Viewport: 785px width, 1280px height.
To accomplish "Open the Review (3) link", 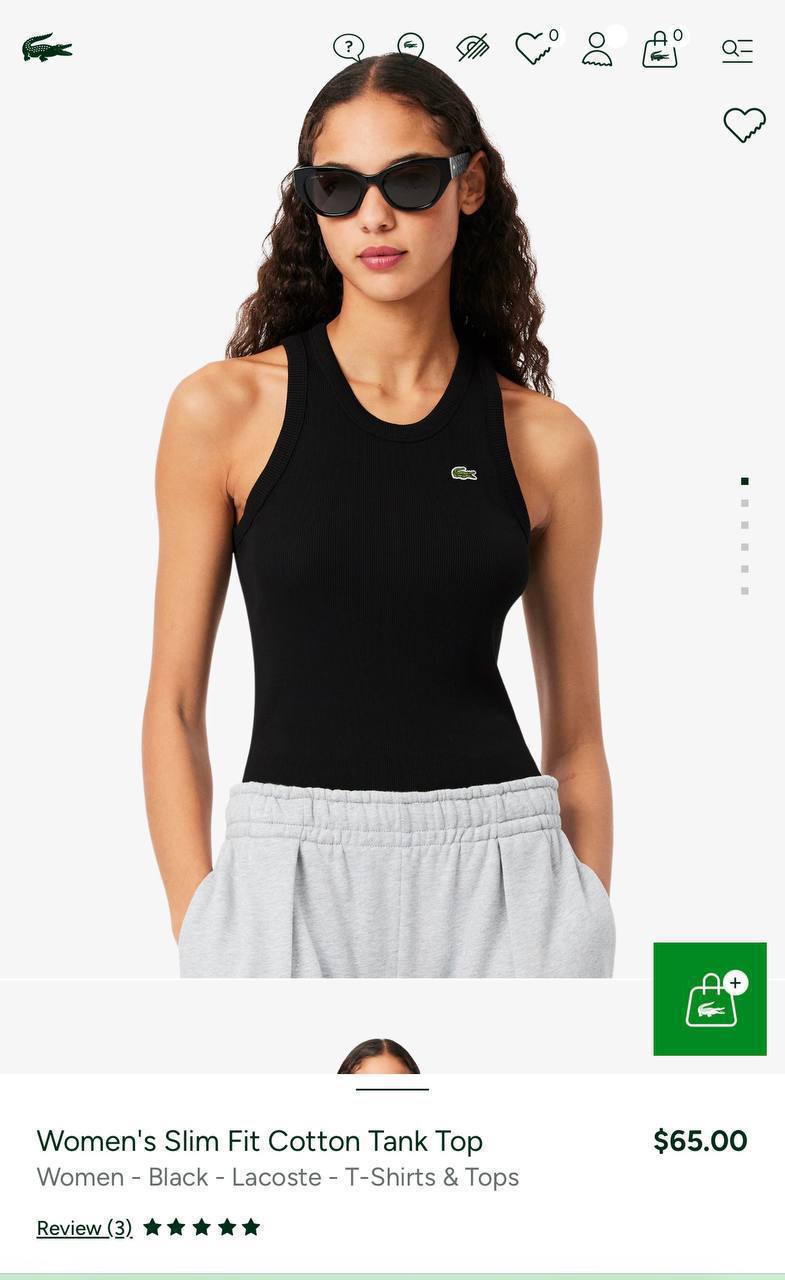I will click(84, 1228).
